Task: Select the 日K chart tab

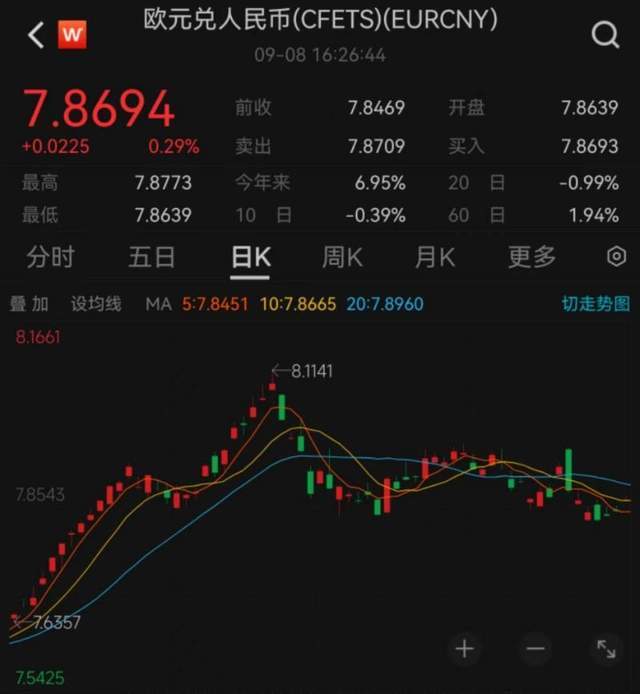Action: pyautogui.click(x=250, y=257)
